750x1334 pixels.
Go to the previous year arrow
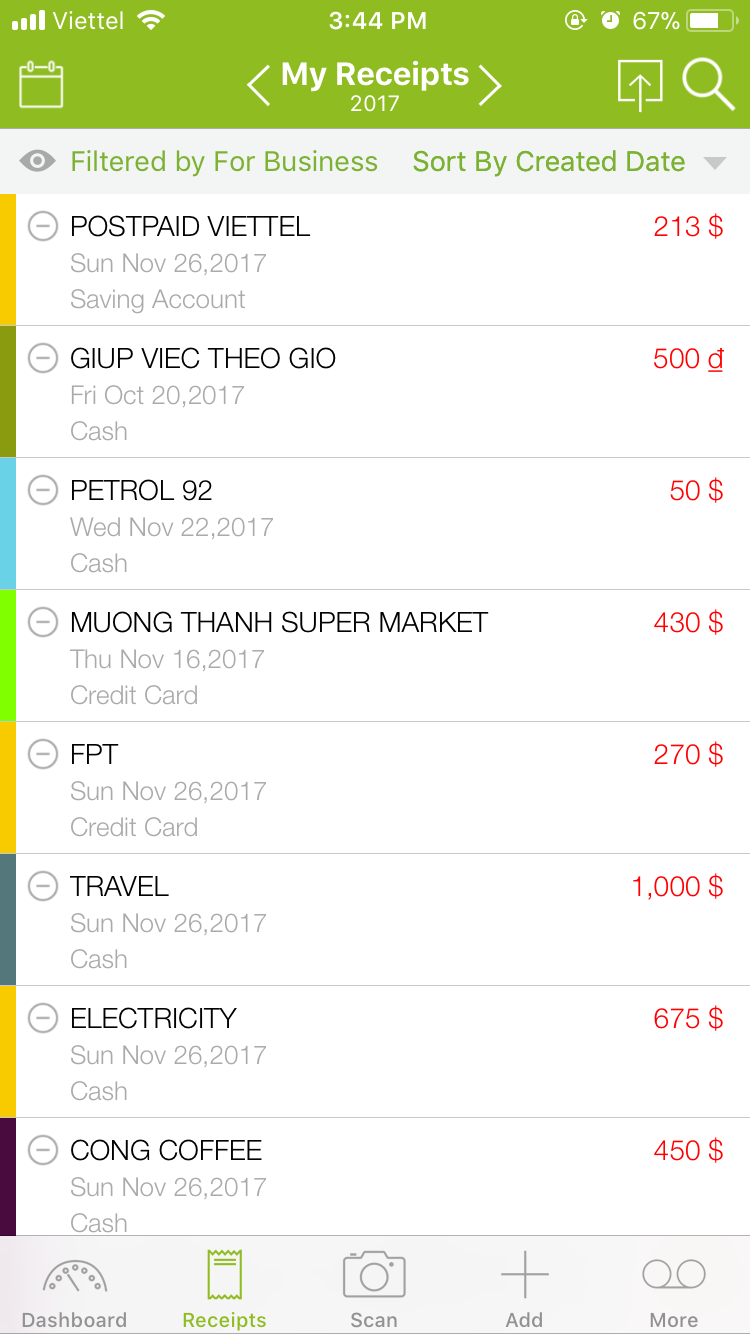pos(259,85)
